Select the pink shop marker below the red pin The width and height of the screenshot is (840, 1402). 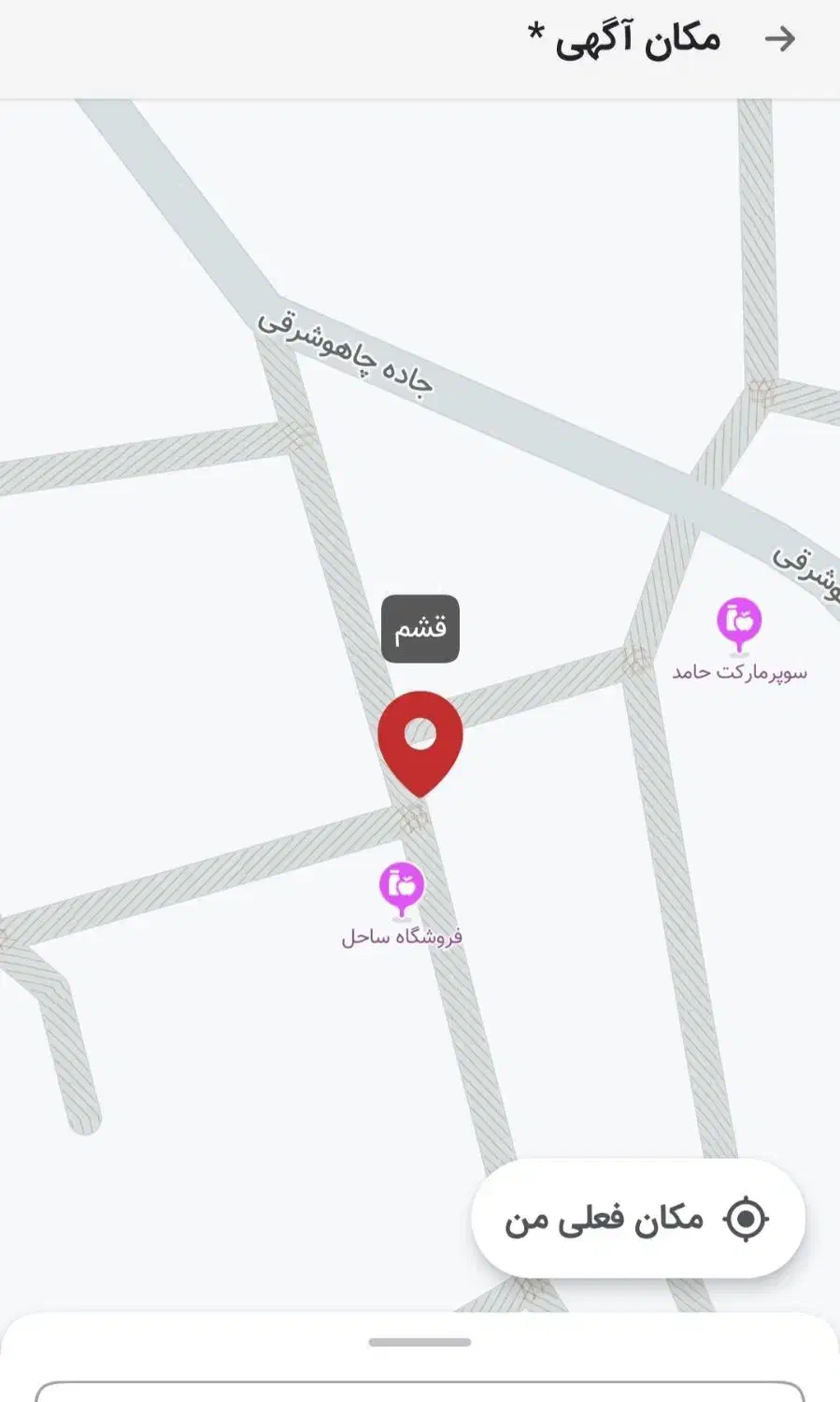[402, 883]
